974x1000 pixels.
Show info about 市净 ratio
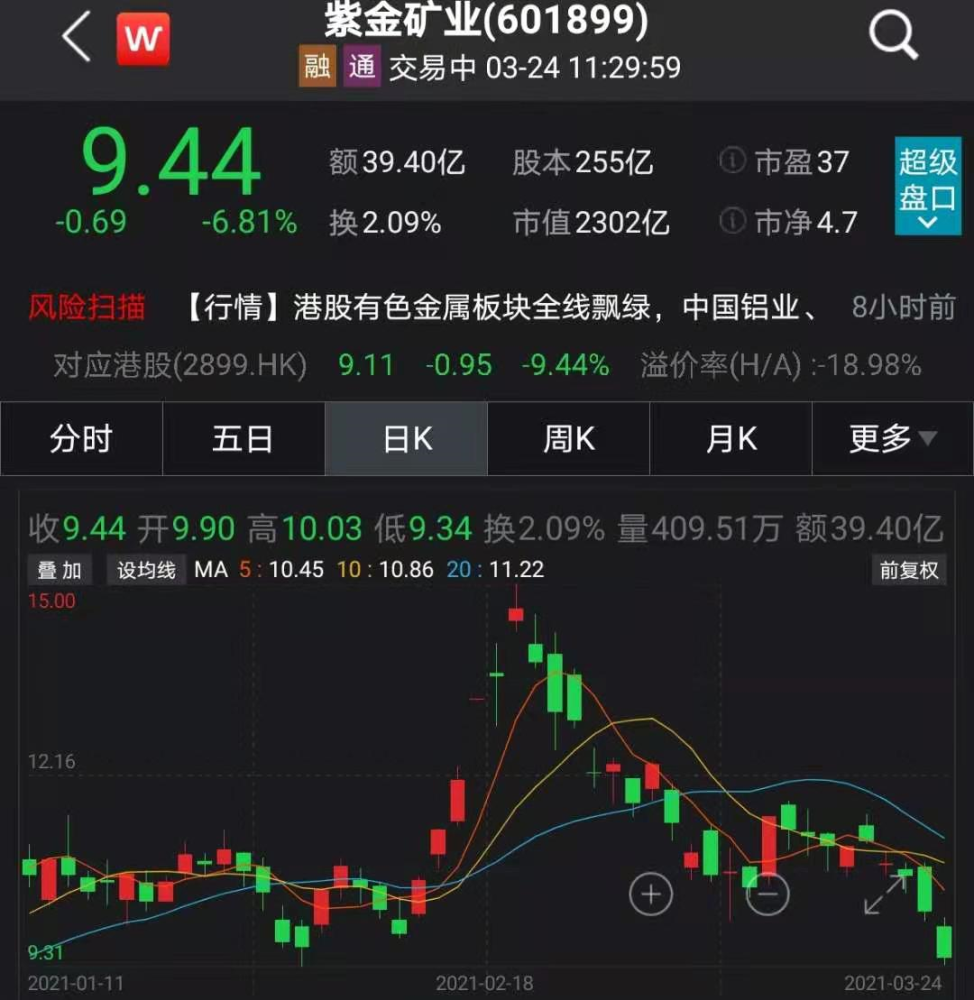tap(733, 221)
